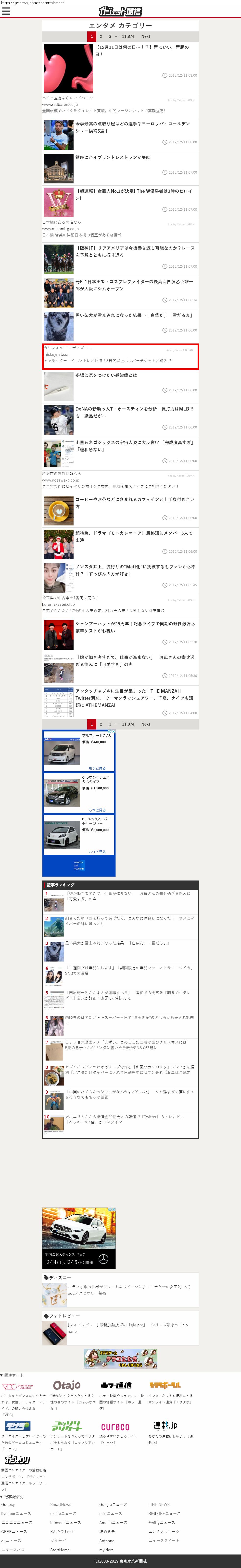Read DeNAの新助っ人 オースティン article

coord(134,412)
